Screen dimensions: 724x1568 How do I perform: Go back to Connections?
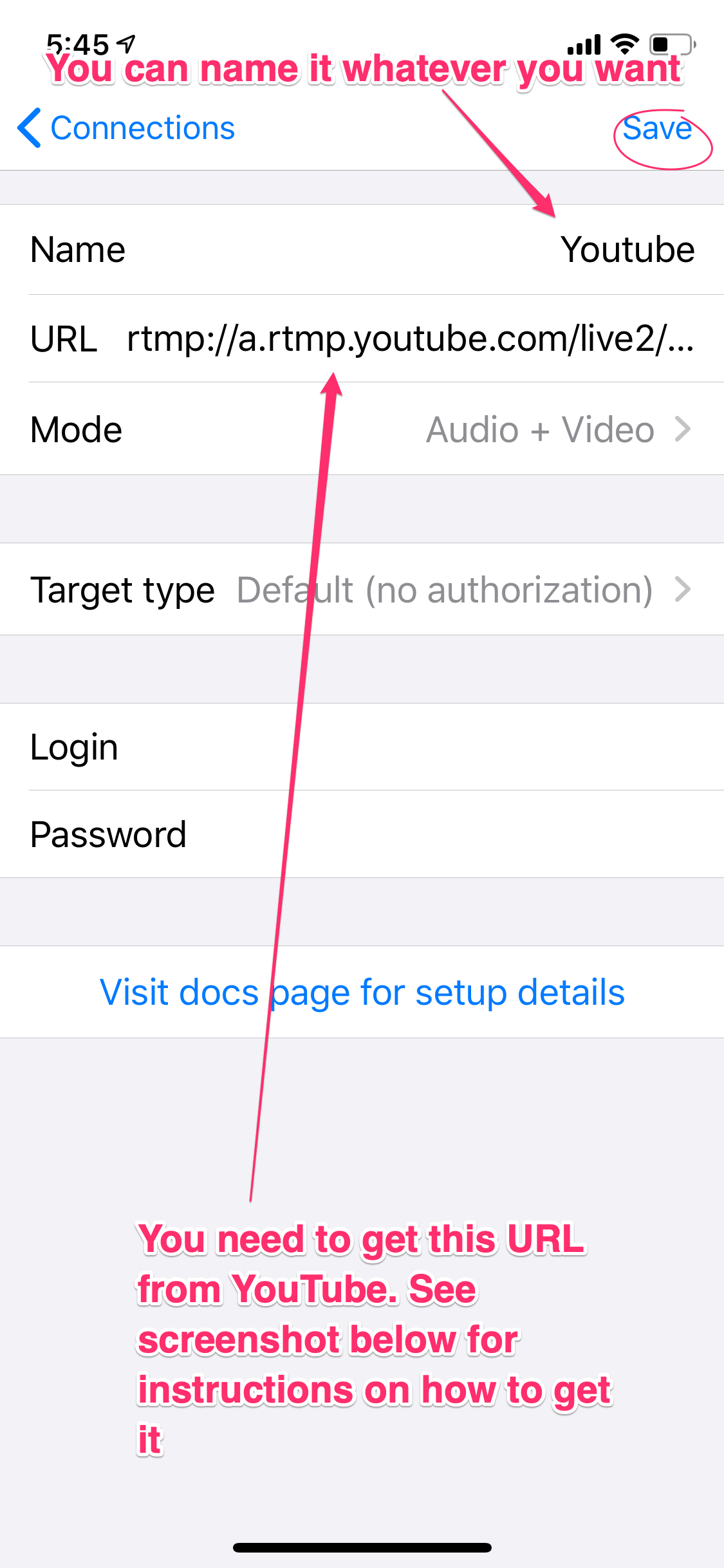(x=126, y=128)
